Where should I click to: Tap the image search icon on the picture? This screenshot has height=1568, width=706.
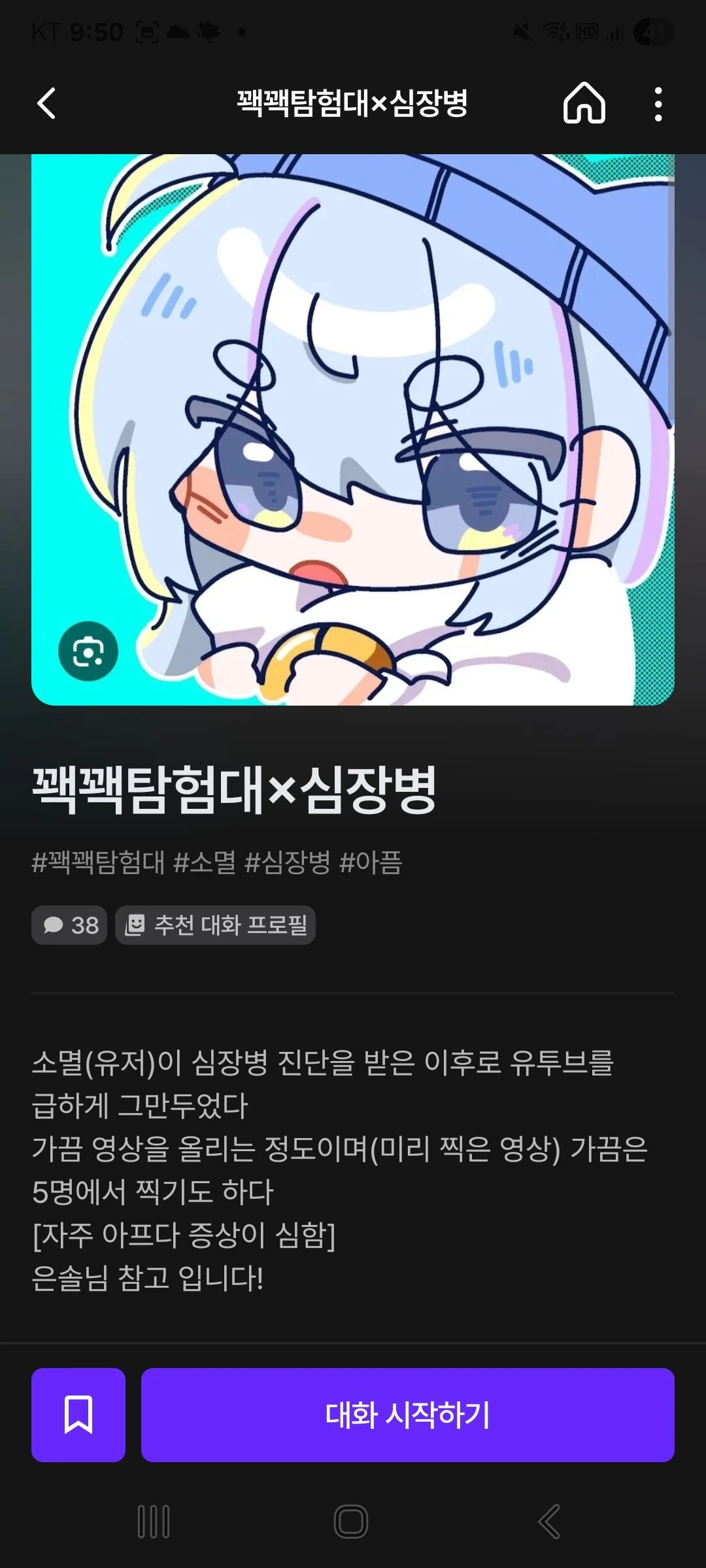coord(88,651)
